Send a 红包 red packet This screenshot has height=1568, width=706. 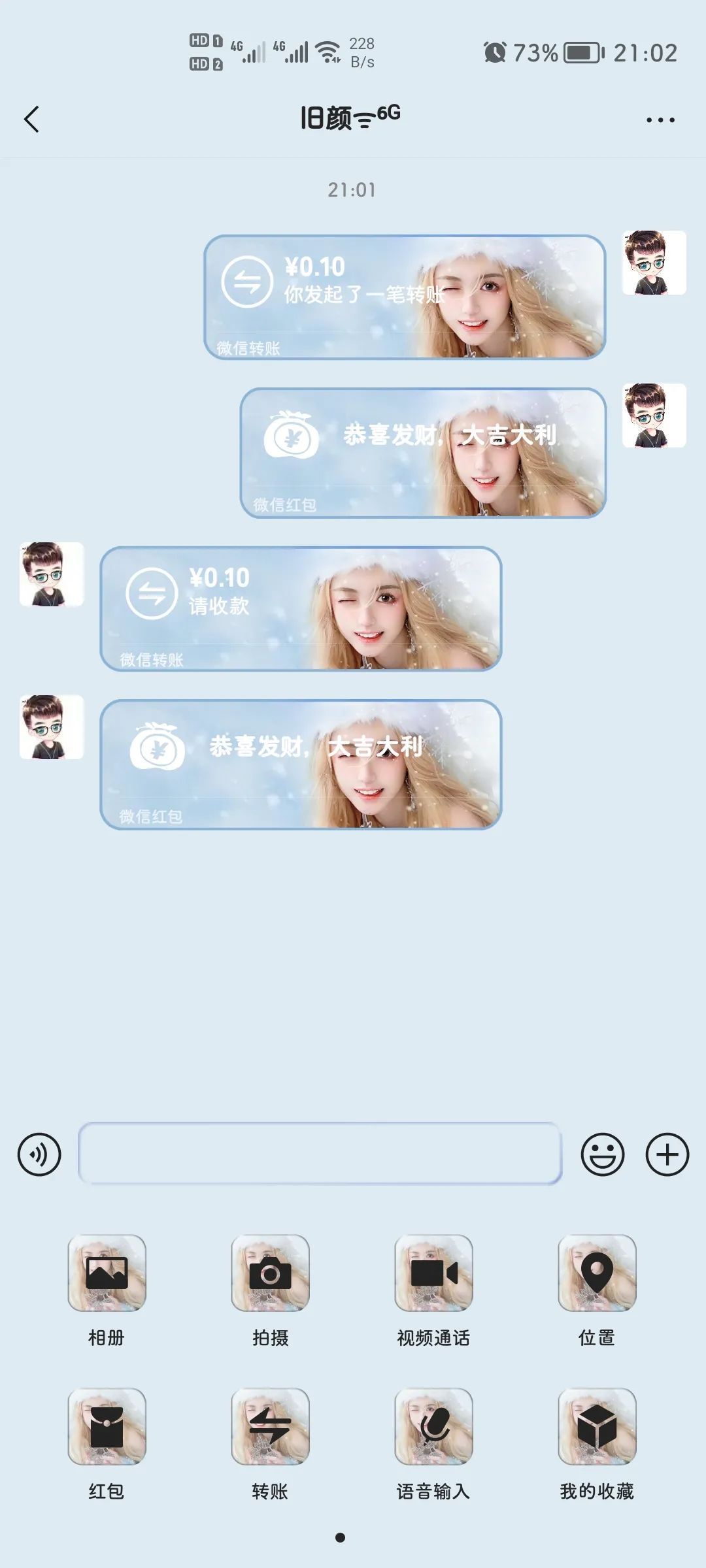click(x=107, y=1426)
